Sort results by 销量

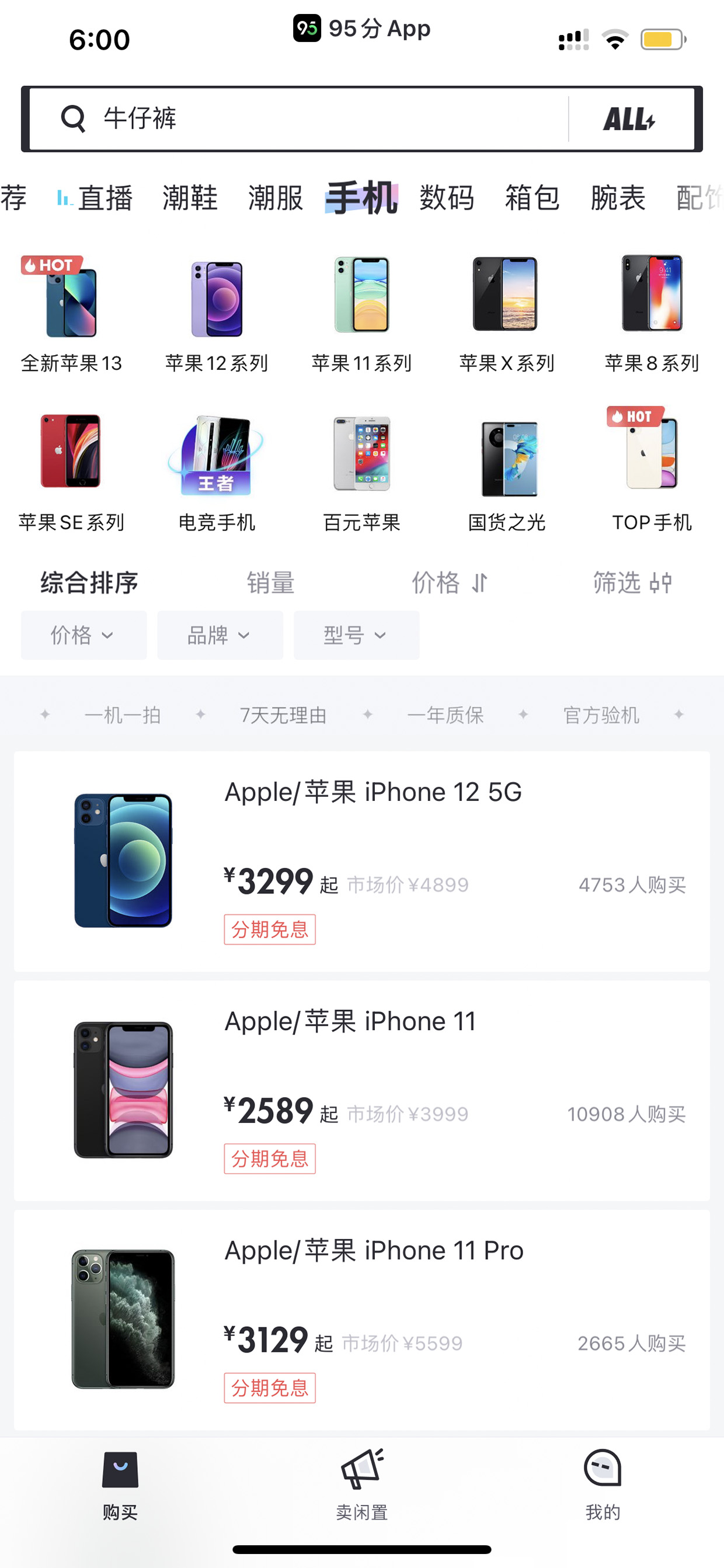pos(270,583)
